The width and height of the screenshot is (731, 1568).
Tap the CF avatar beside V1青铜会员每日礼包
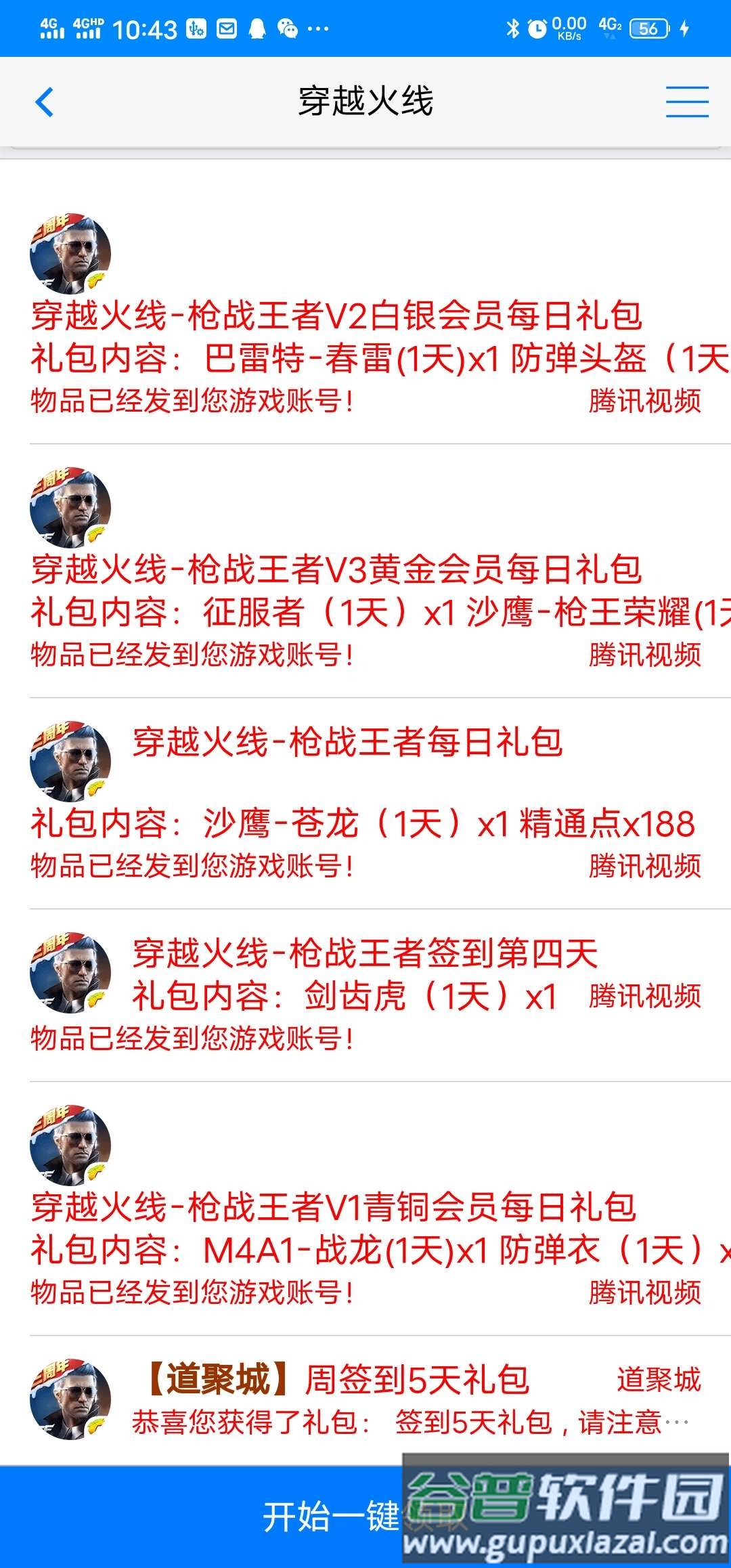pyautogui.click(x=72, y=1144)
